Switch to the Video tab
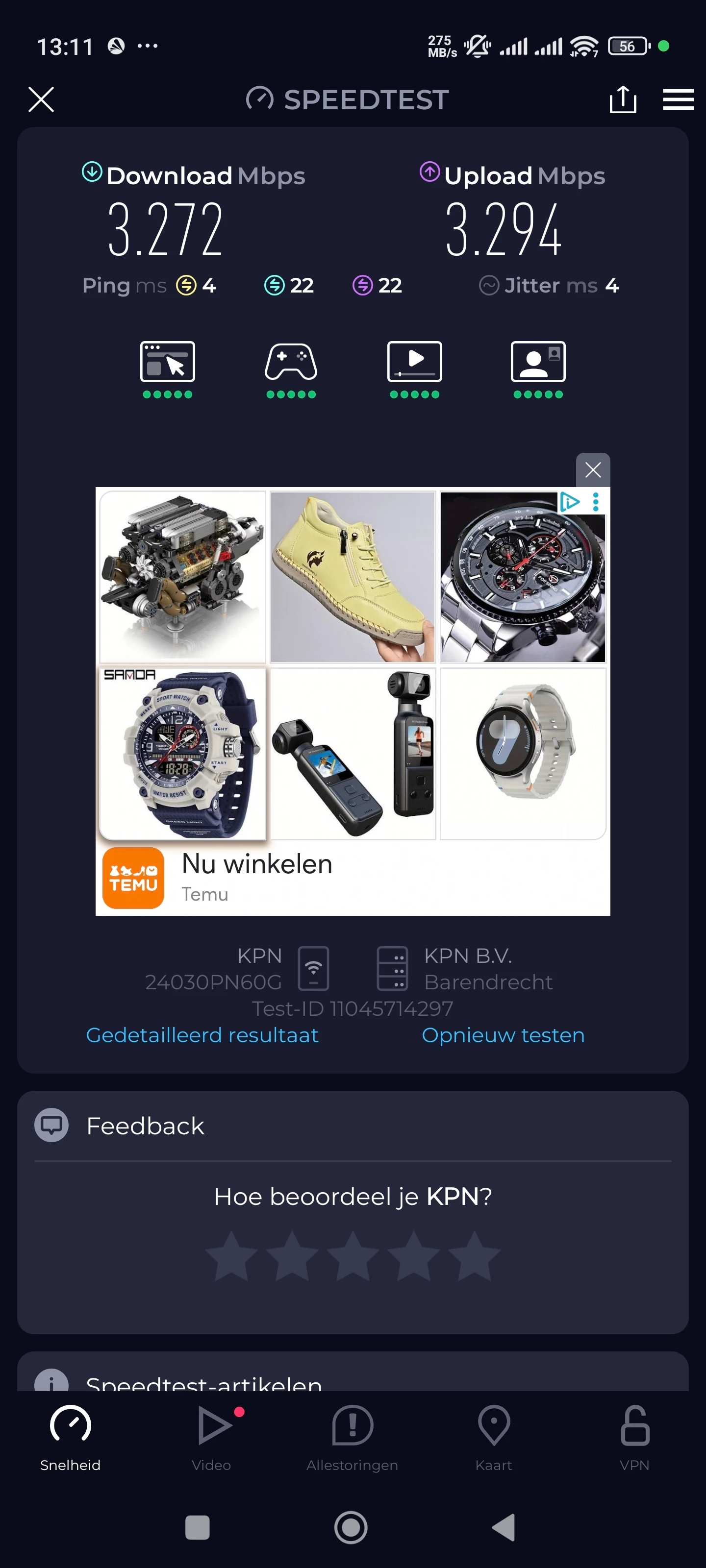The width and height of the screenshot is (706, 1568). [211, 1437]
